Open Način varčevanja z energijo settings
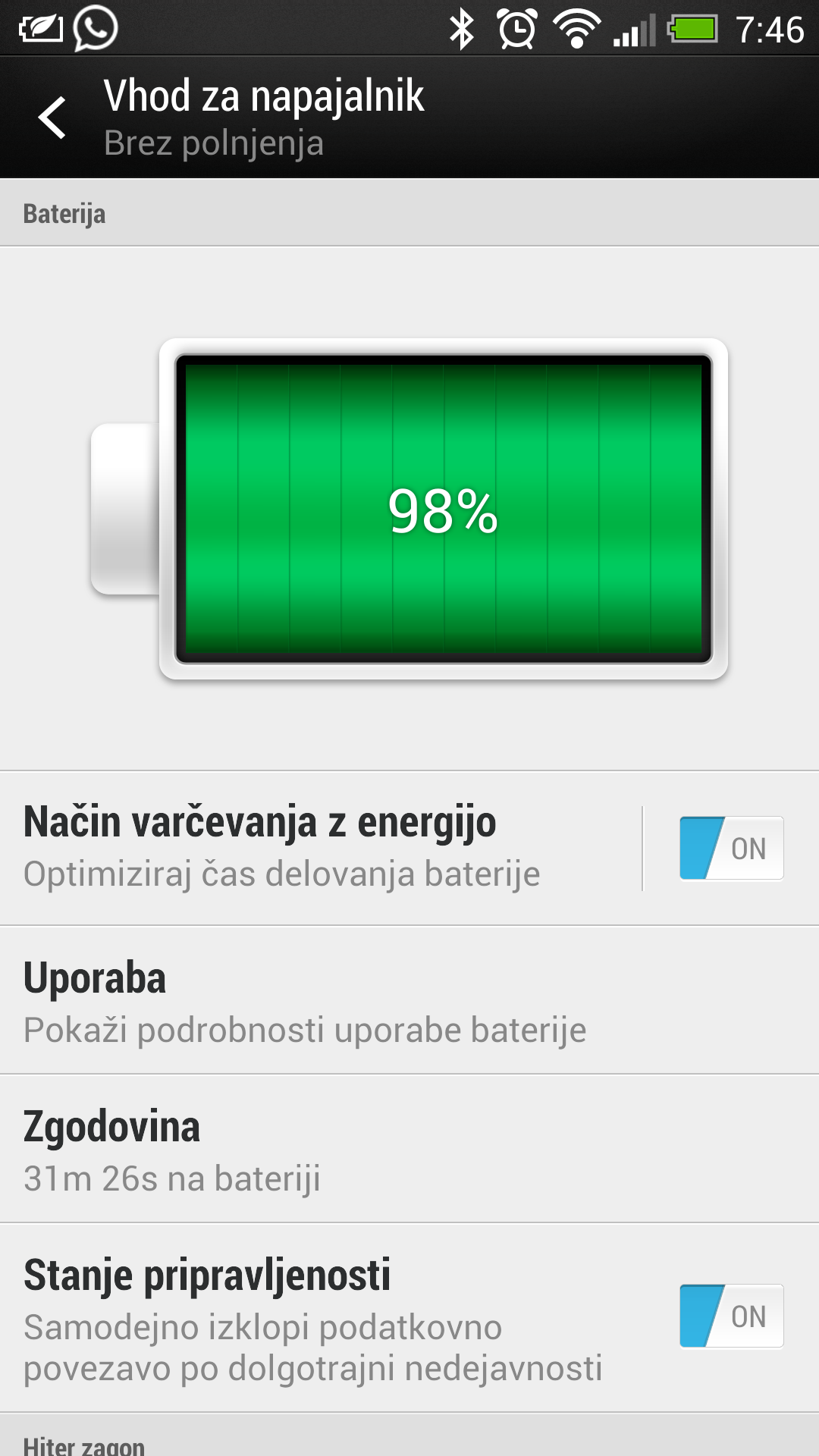Screen dimensions: 819x1456 pos(321,848)
